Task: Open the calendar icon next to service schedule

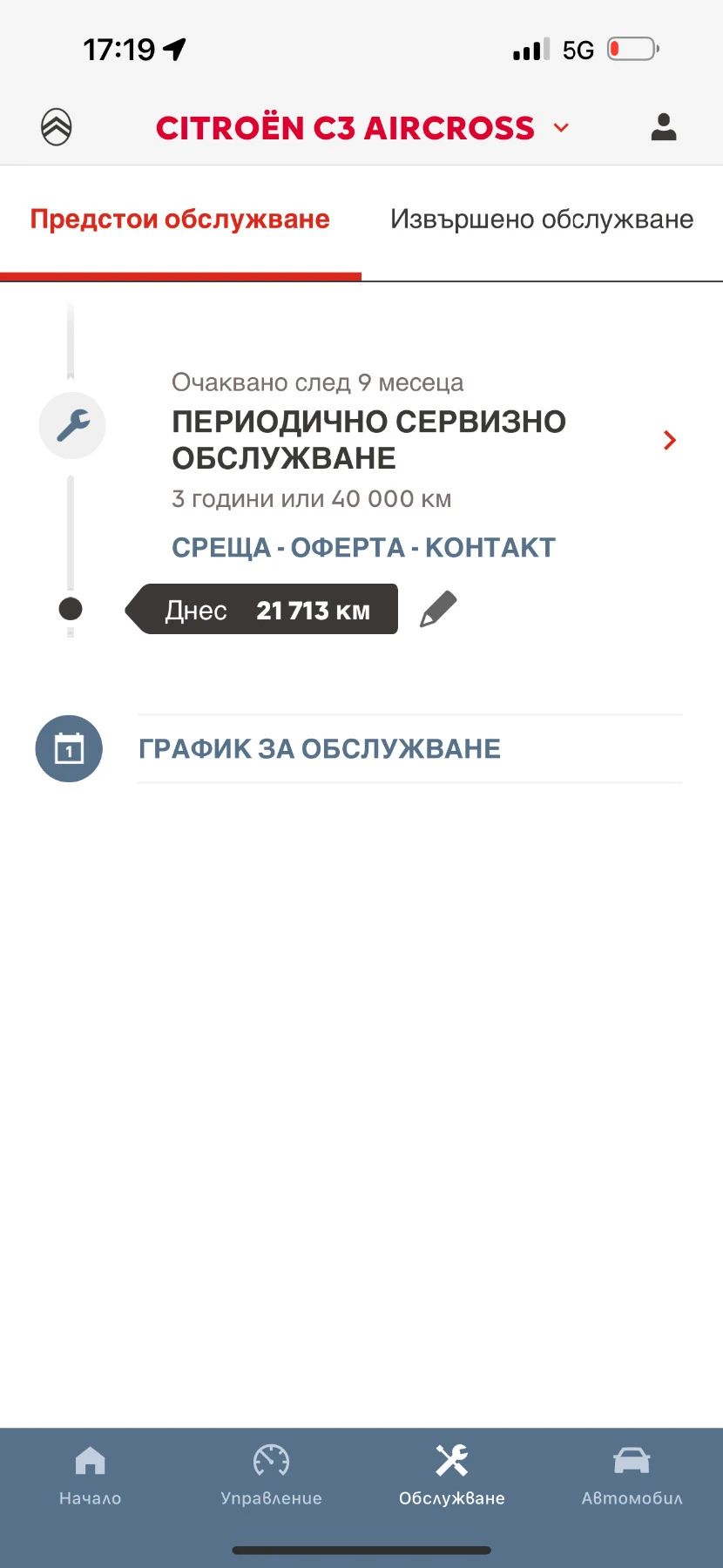Action: point(69,748)
